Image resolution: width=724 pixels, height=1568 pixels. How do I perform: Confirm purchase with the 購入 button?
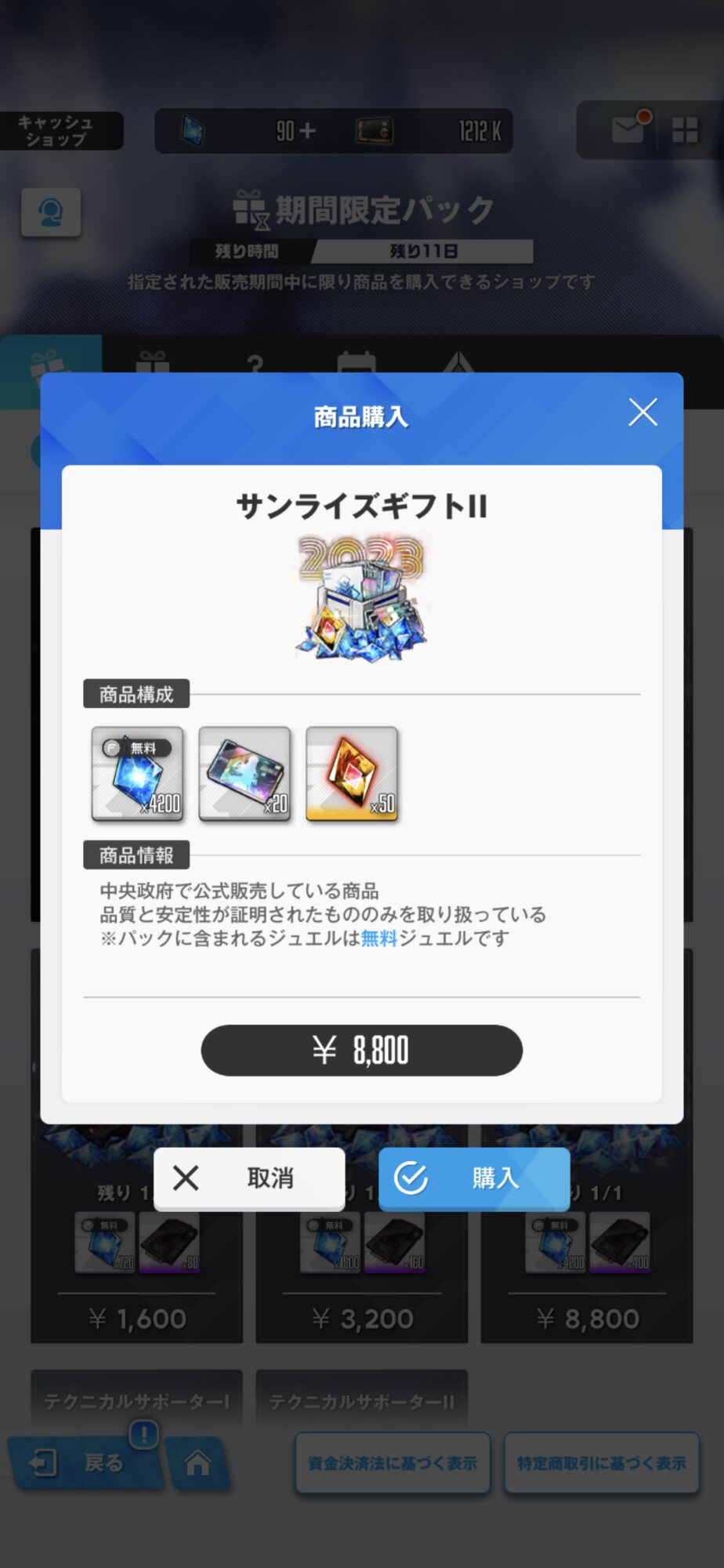(x=474, y=1178)
